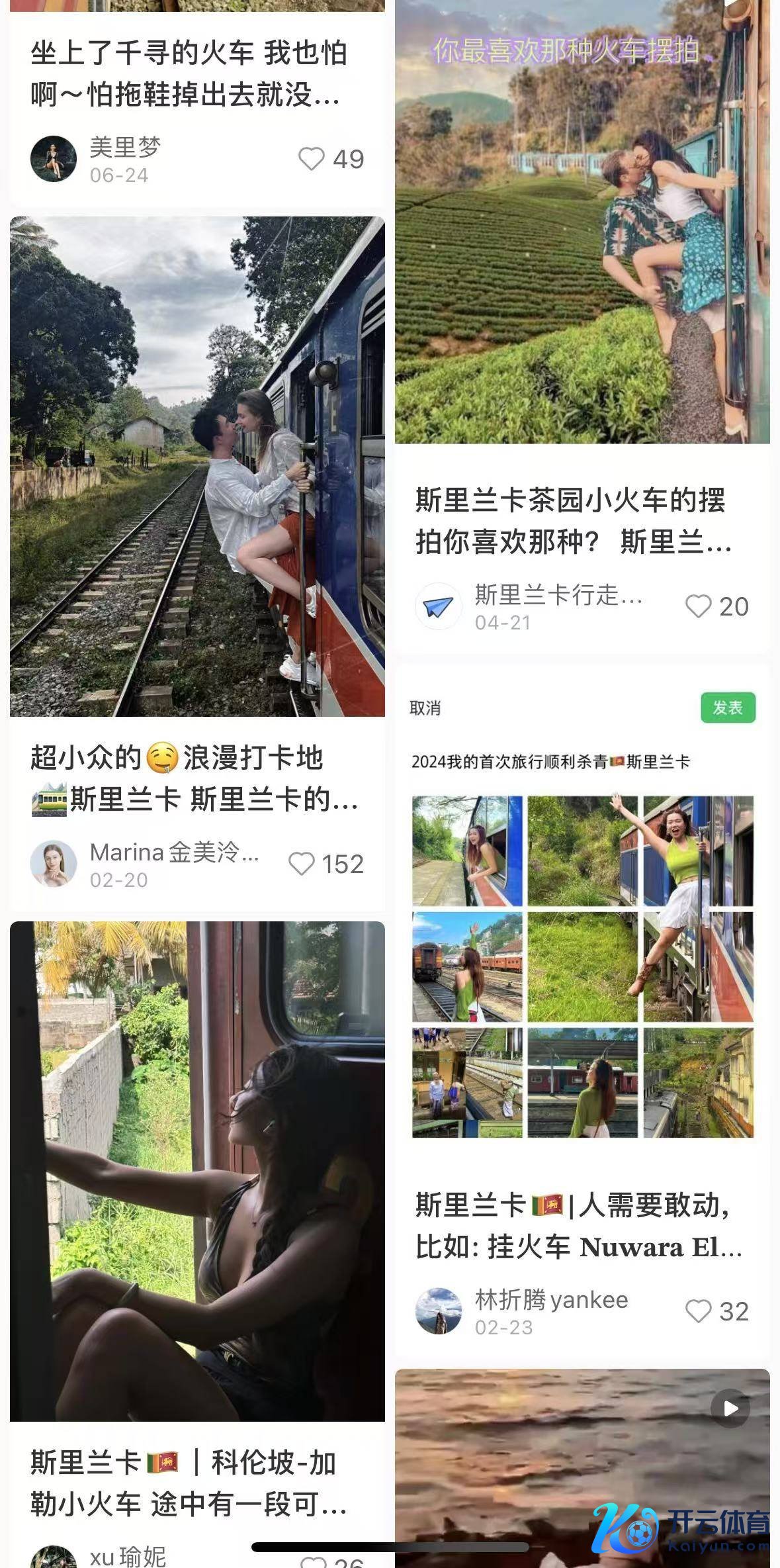780x1568 pixels.
Task: Like the post by 美里梦
Action: click(x=312, y=159)
